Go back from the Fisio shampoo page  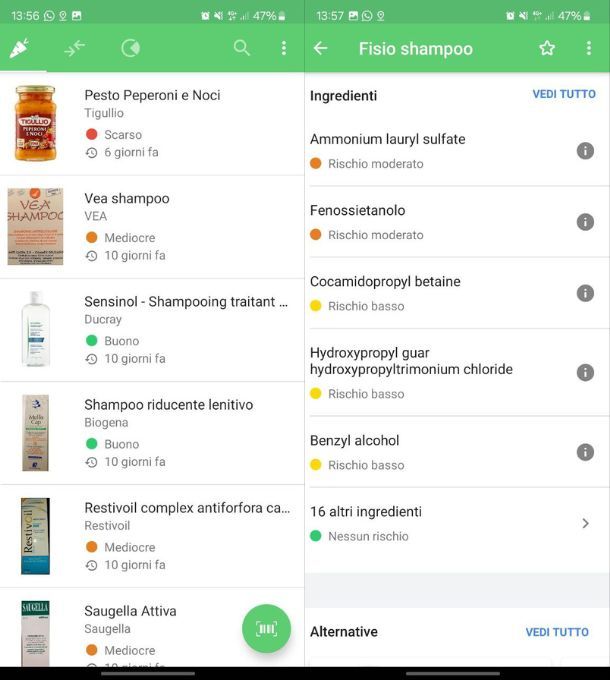pos(321,48)
